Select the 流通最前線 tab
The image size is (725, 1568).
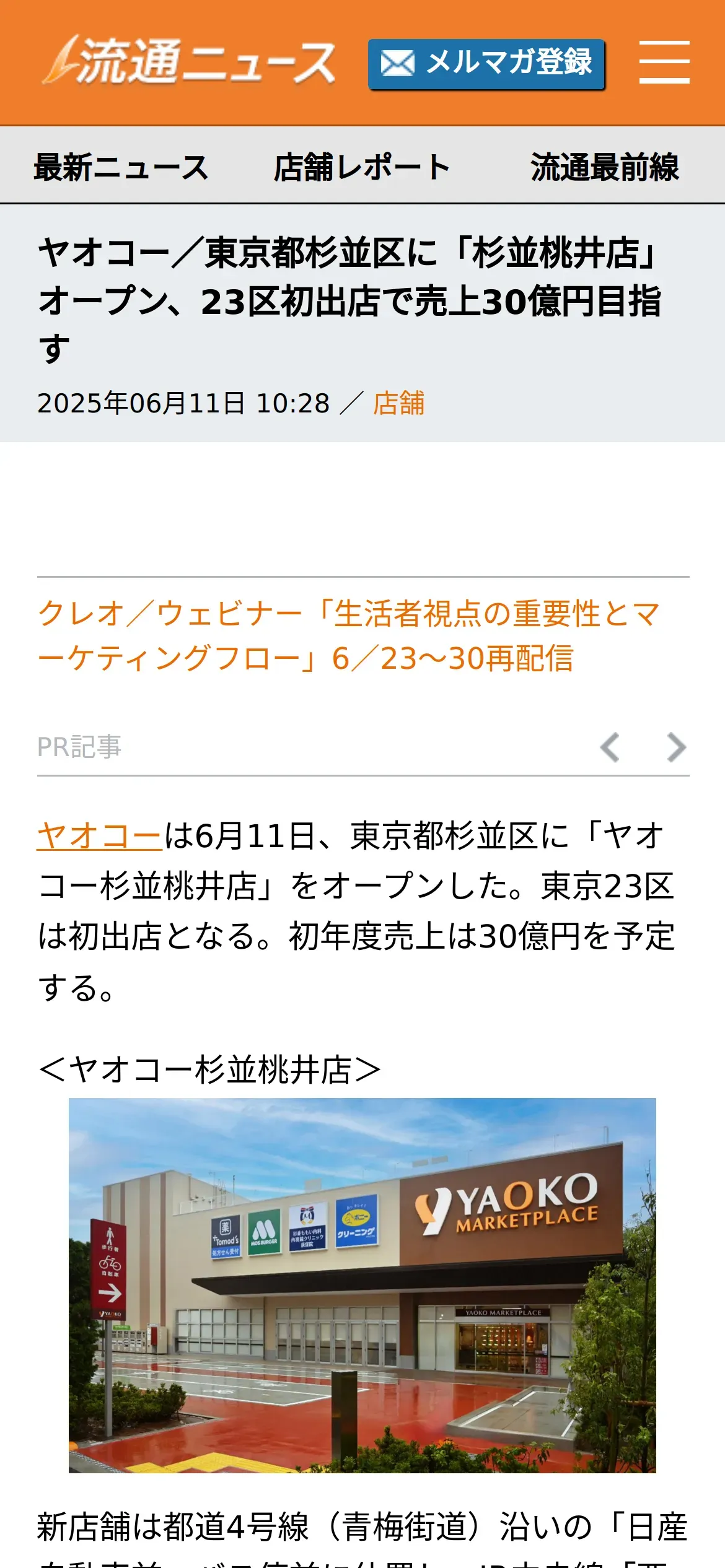[x=605, y=167]
